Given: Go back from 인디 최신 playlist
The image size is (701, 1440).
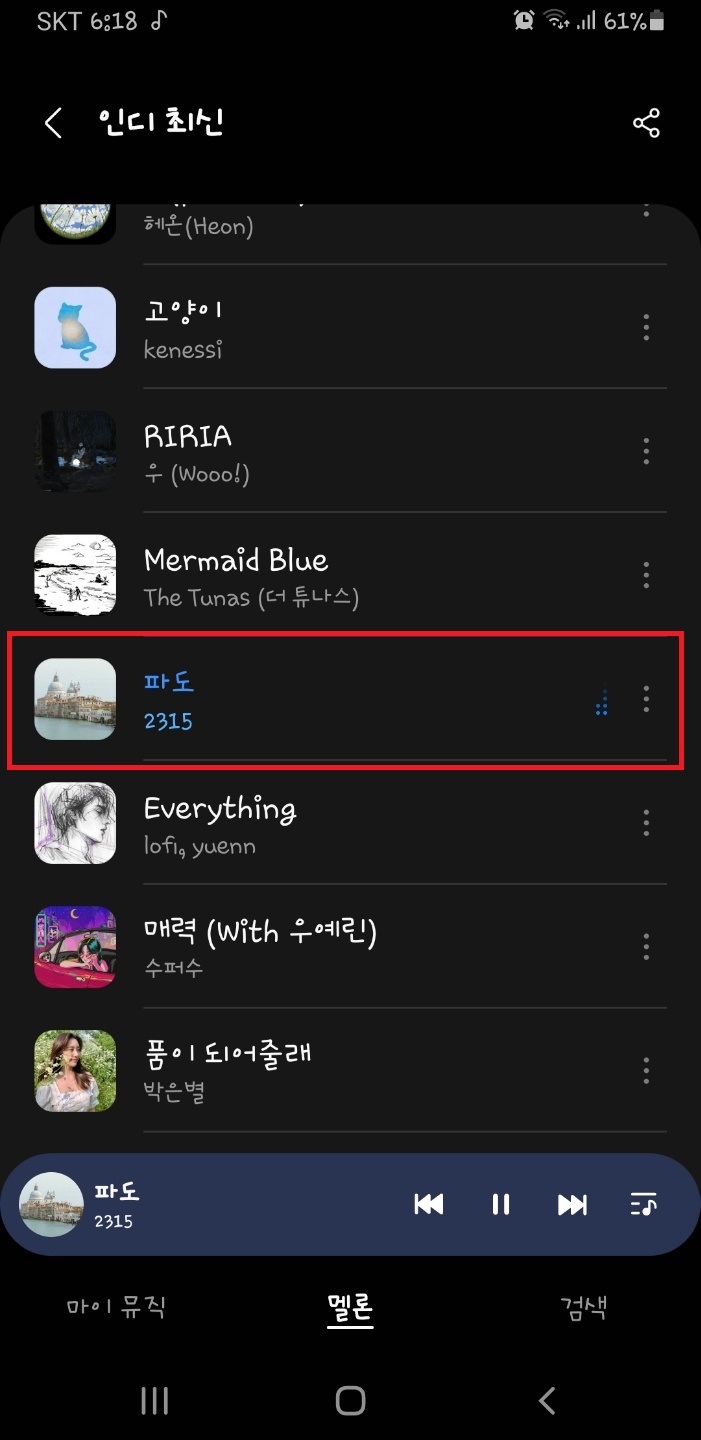Looking at the screenshot, I should 53,124.
